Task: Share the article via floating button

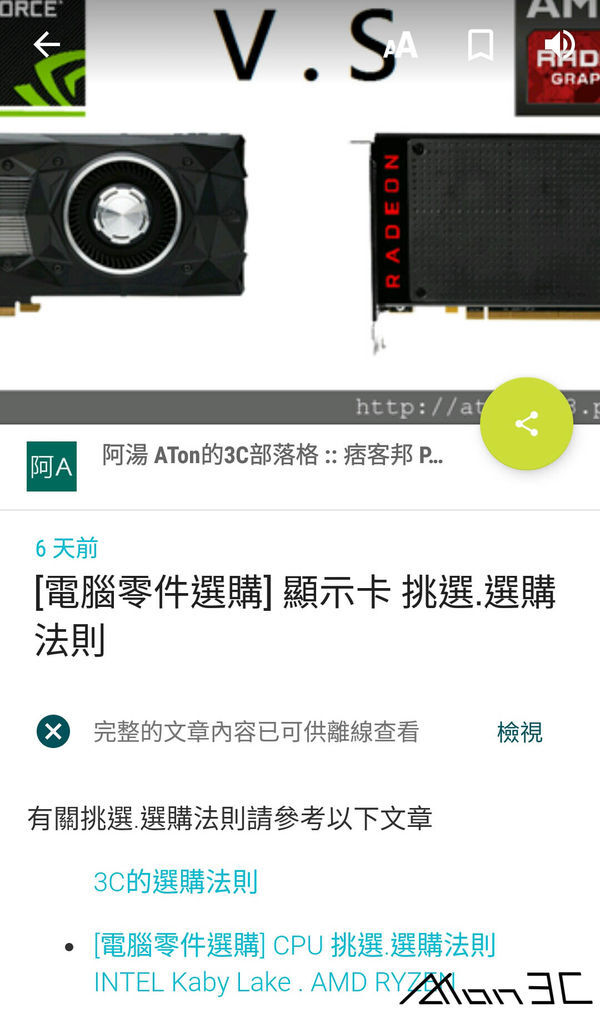Action: click(526, 424)
